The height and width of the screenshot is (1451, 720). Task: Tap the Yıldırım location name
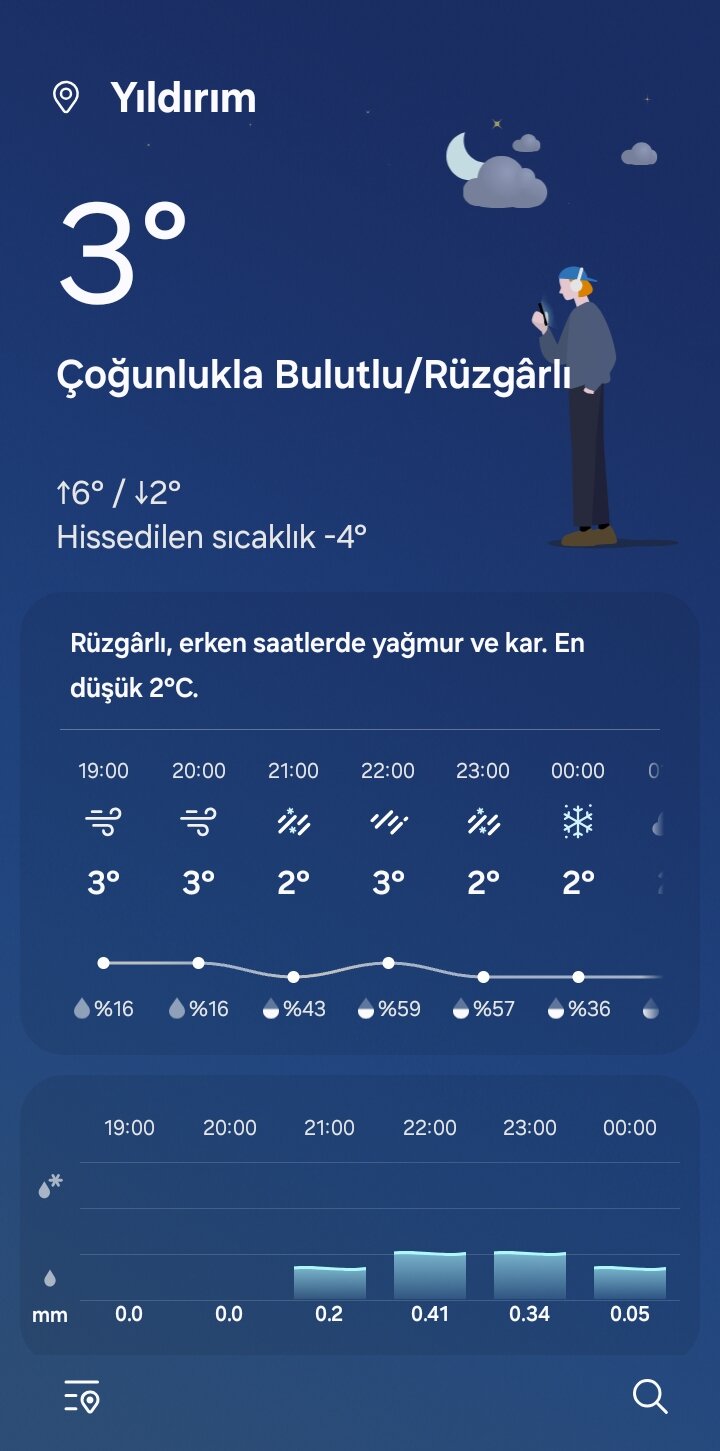tap(183, 98)
